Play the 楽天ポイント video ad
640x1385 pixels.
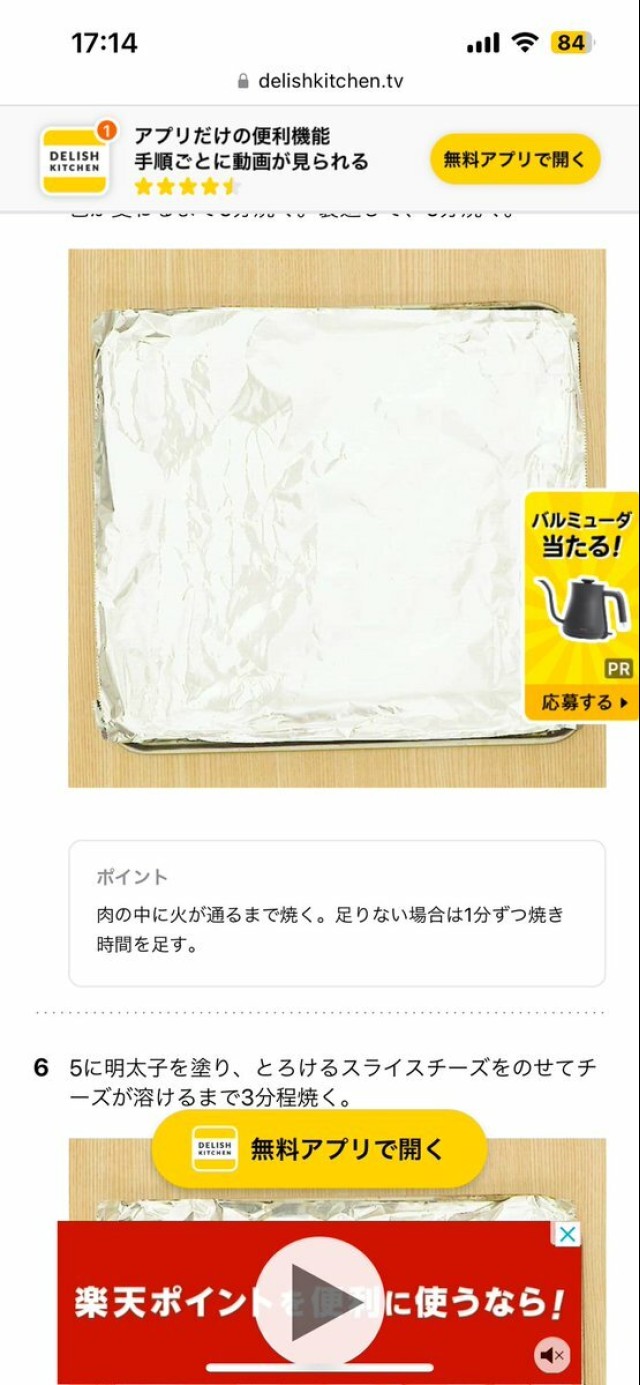pos(319,1302)
